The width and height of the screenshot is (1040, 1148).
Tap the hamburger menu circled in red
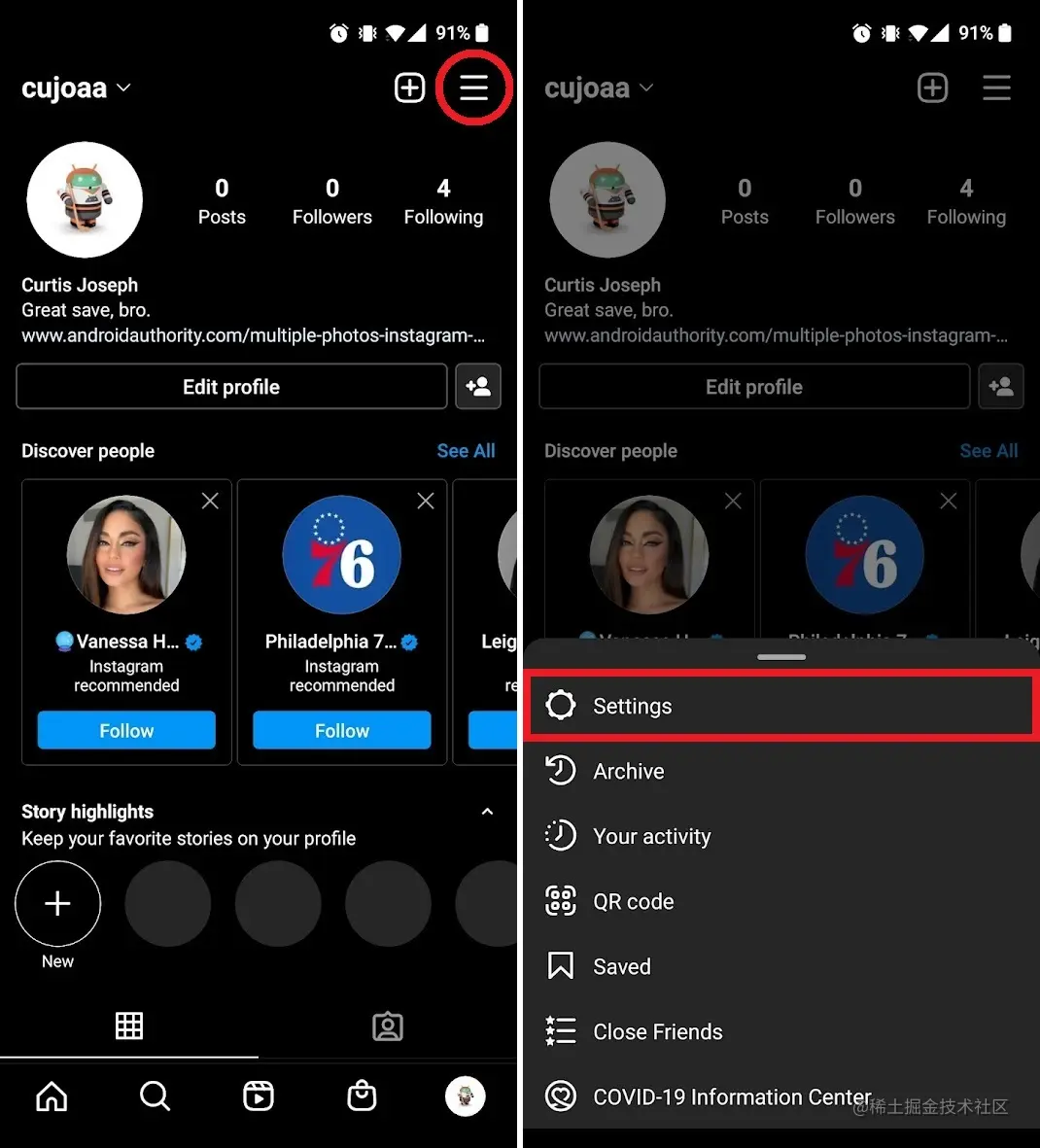(x=473, y=87)
